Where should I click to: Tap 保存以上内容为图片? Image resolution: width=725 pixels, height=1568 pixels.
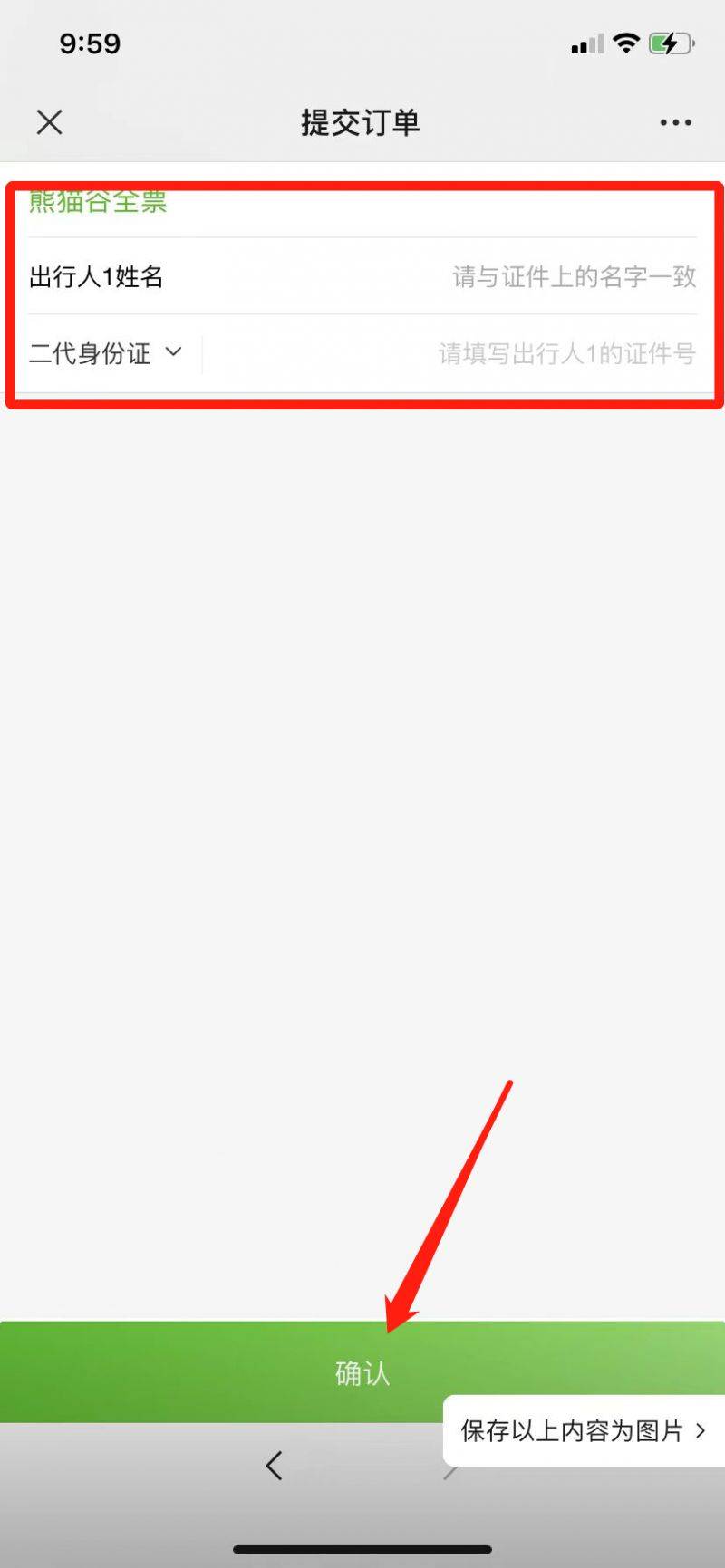[582, 1430]
